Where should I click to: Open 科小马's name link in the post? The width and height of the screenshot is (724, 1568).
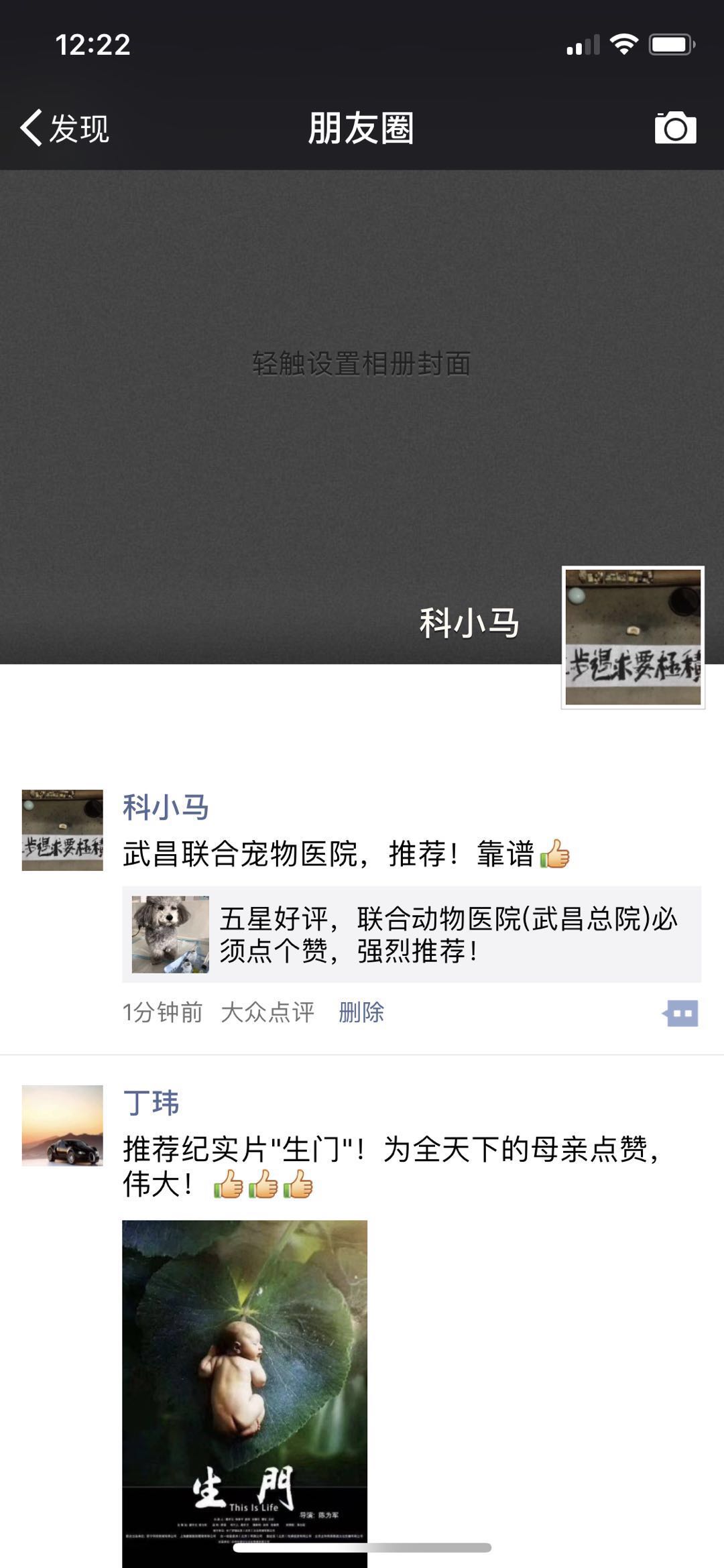166,807
